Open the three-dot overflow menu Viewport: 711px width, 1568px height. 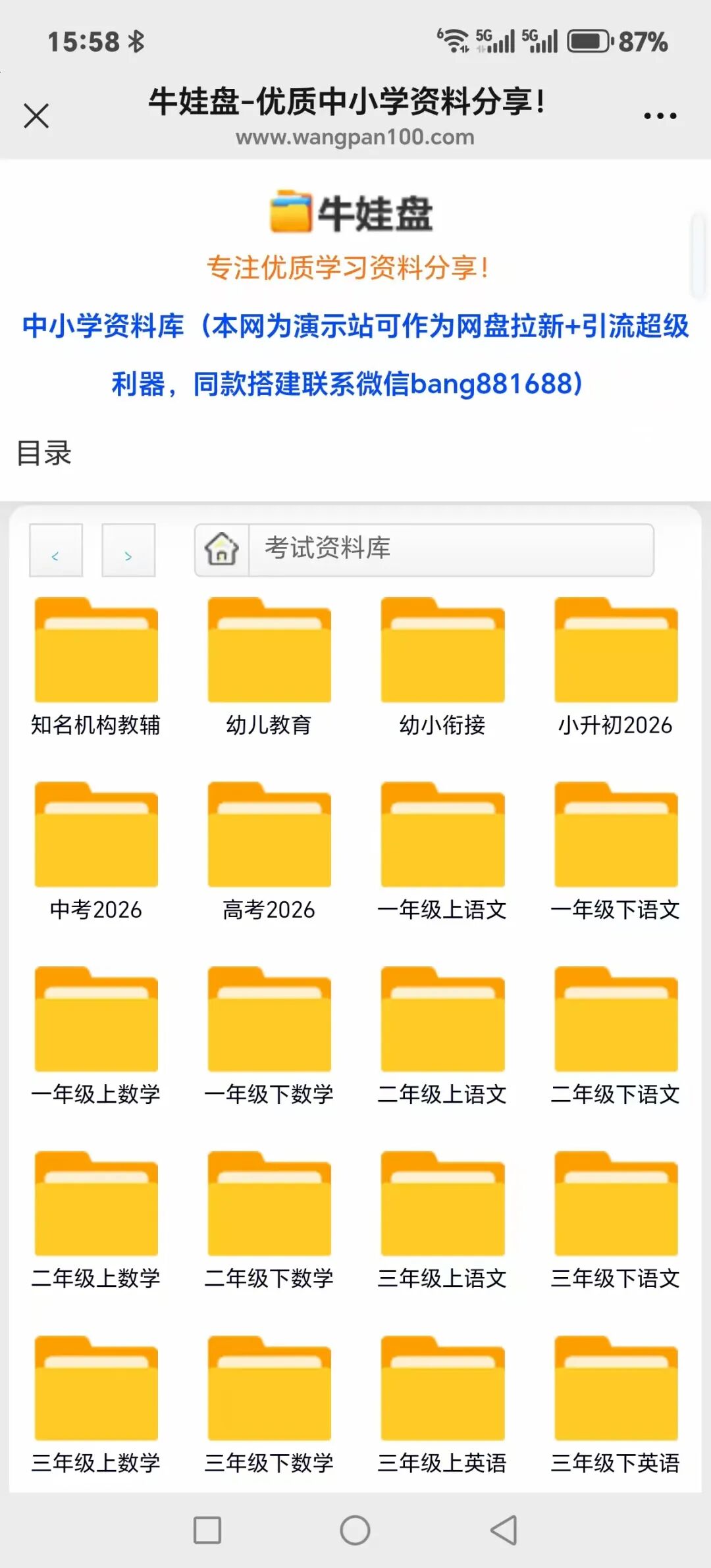pos(660,116)
